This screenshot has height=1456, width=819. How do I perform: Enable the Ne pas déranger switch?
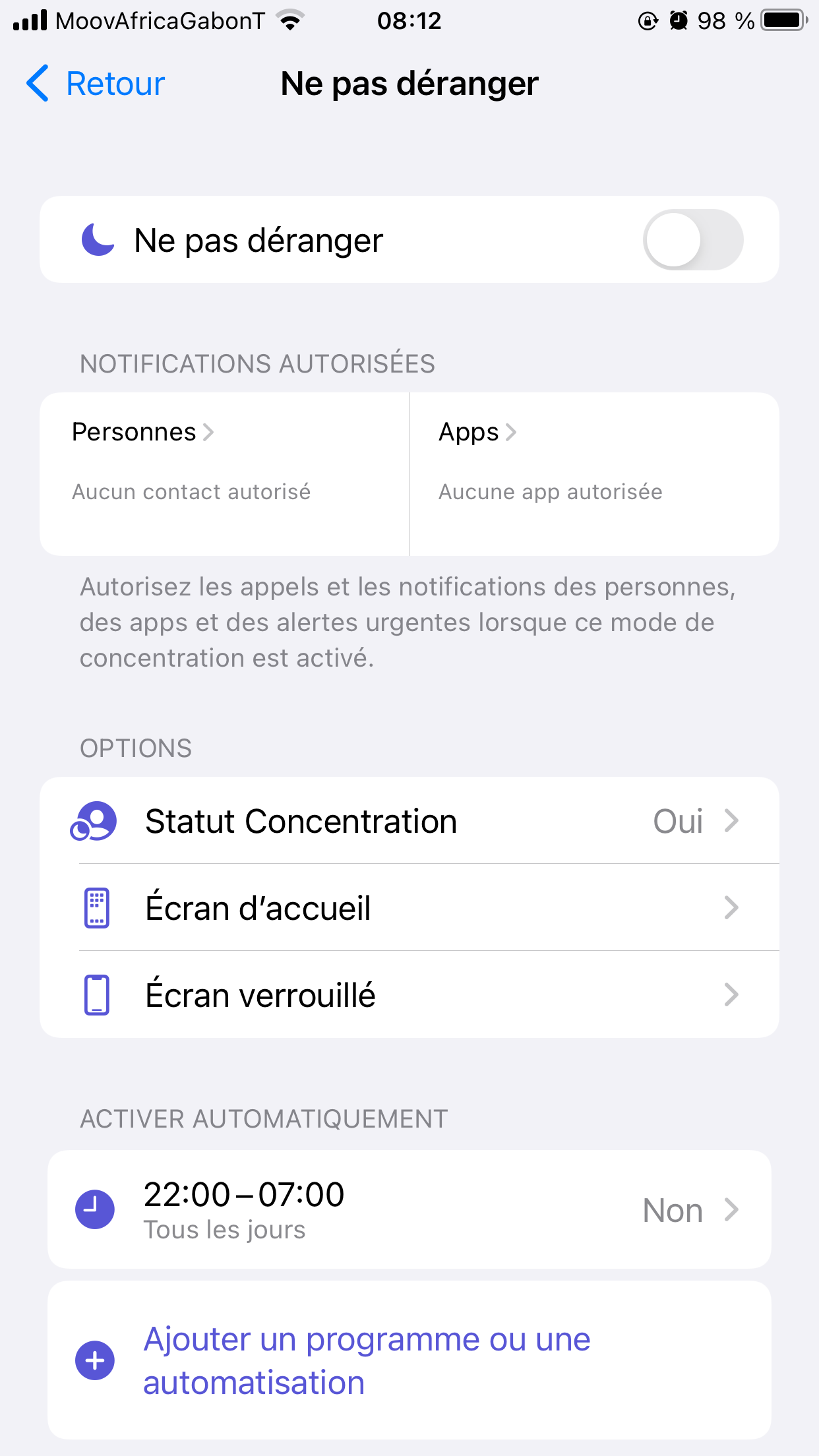(x=692, y=240)
